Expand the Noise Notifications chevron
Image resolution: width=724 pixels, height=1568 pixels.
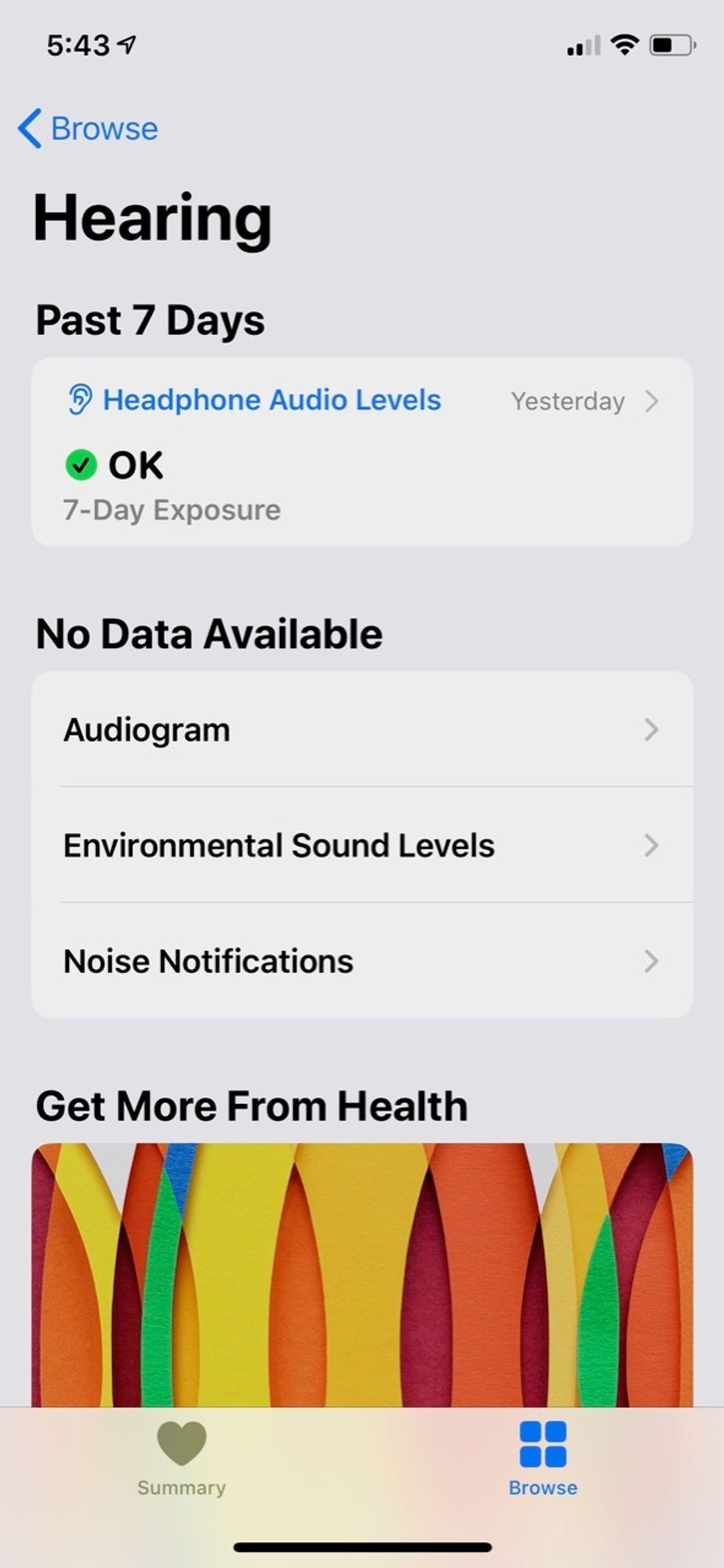652,961
